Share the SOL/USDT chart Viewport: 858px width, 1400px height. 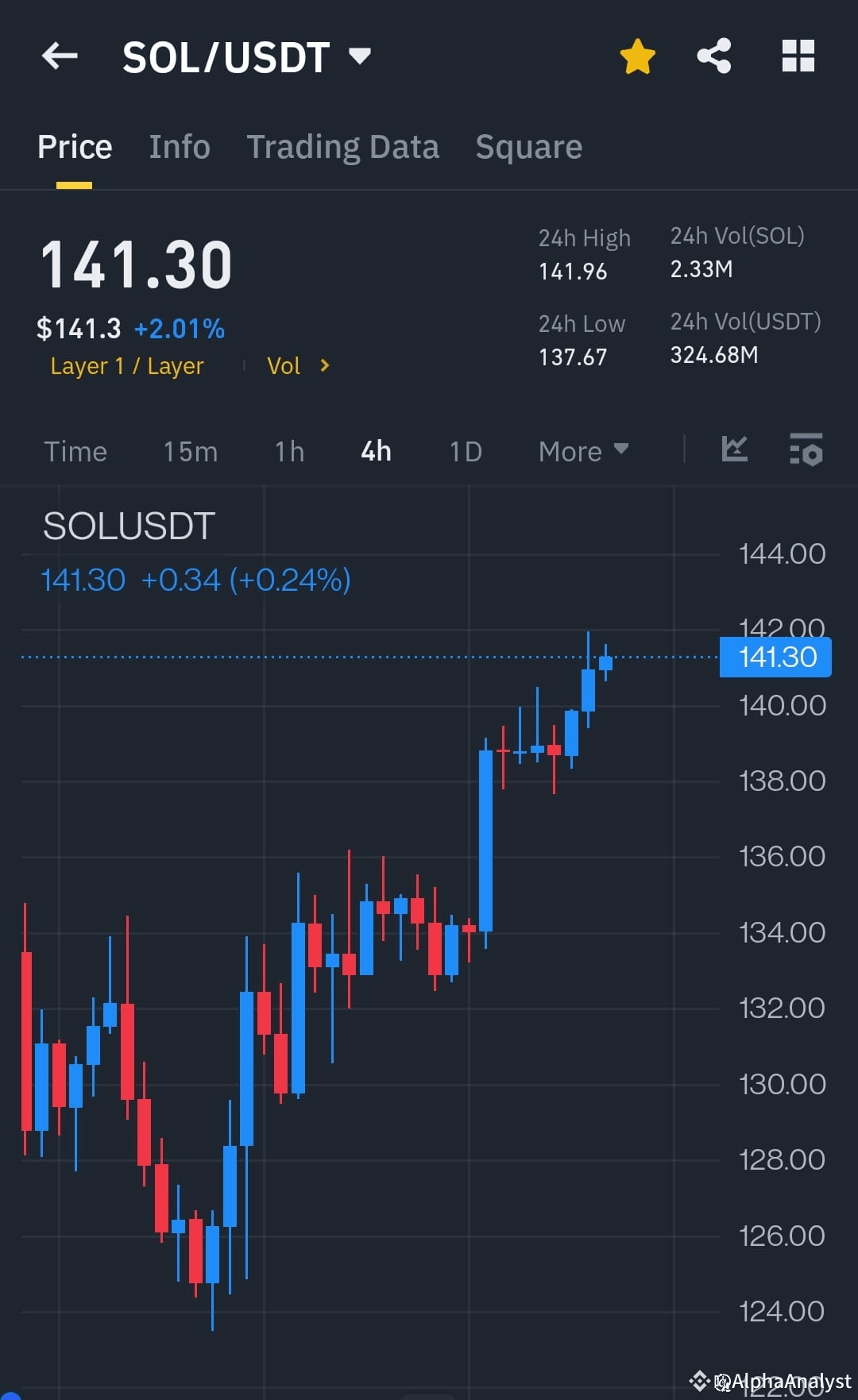point(713,56)
